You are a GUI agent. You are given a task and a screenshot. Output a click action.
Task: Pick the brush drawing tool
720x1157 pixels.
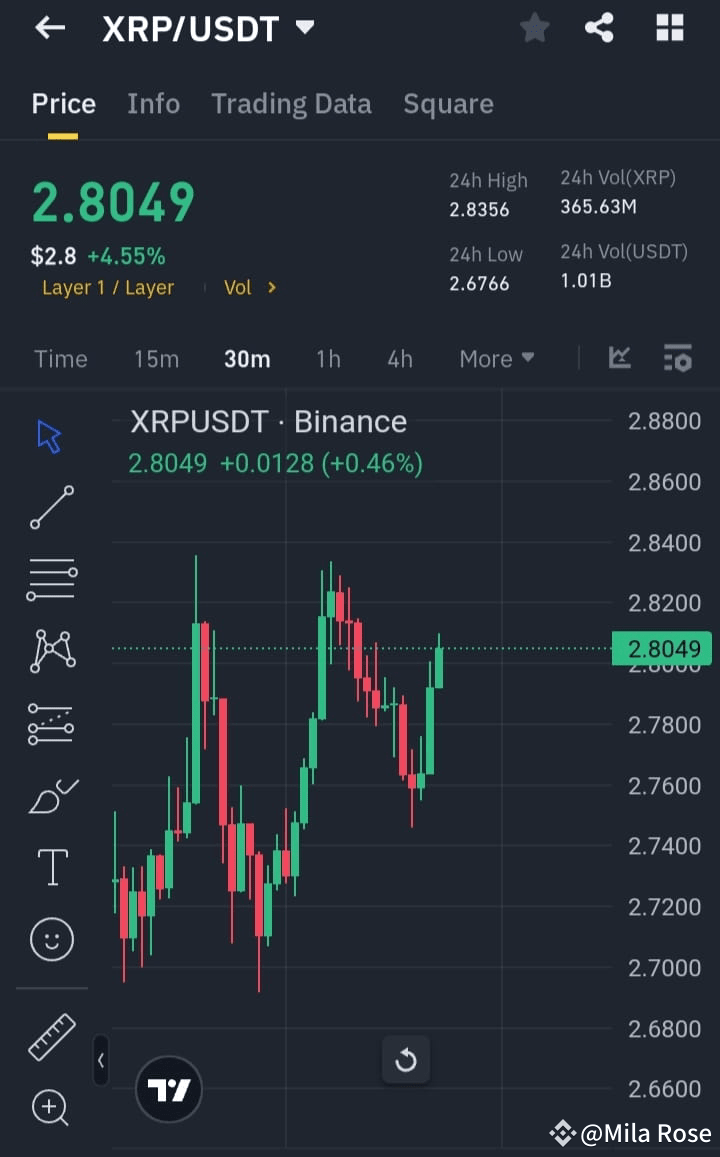pos(51,795)
